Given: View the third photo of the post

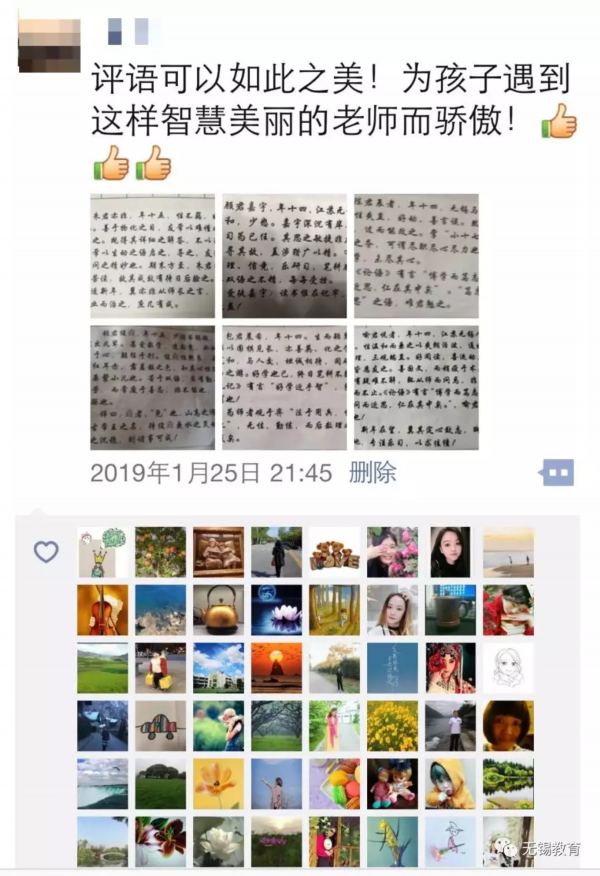Looking at the screenshot, I should (416, 256).
